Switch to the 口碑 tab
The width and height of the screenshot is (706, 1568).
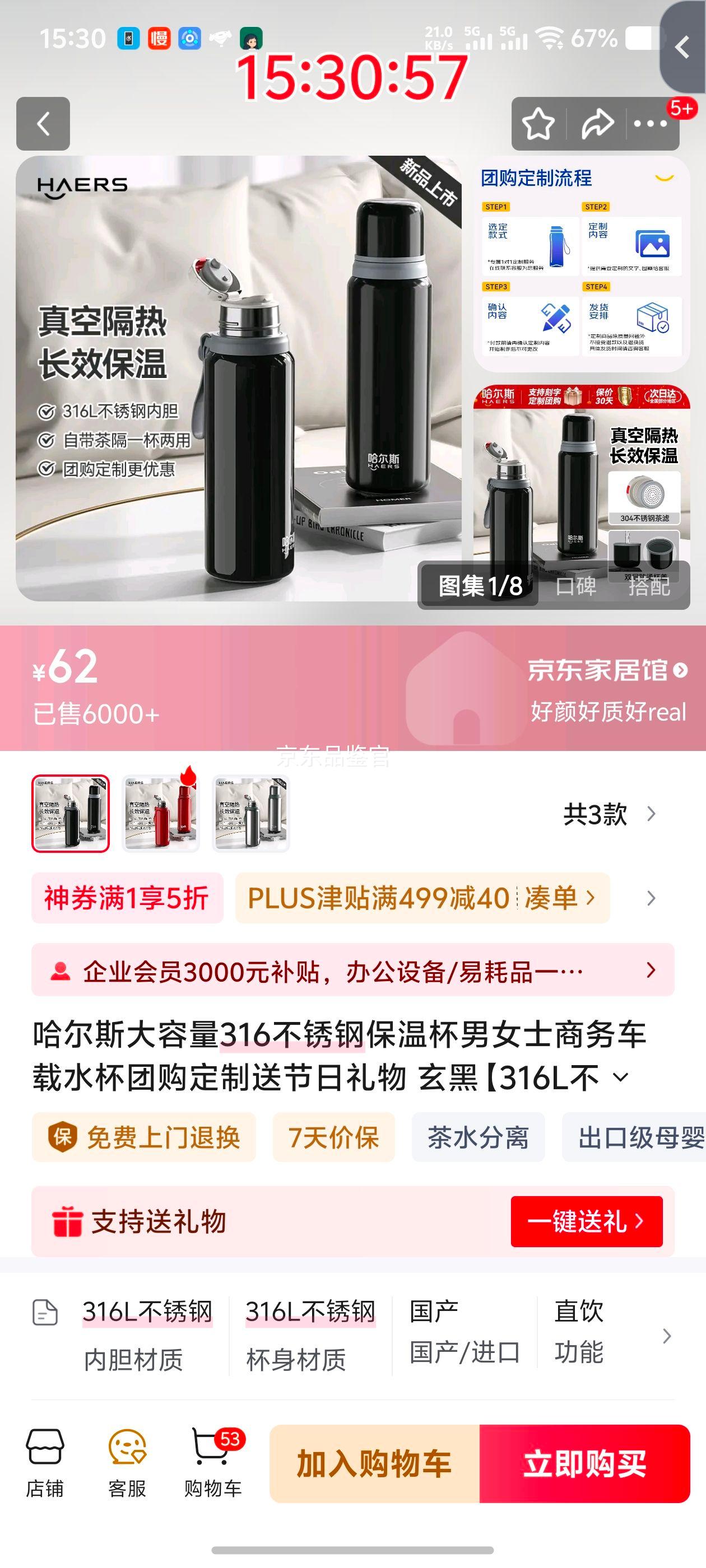[575, 588]
